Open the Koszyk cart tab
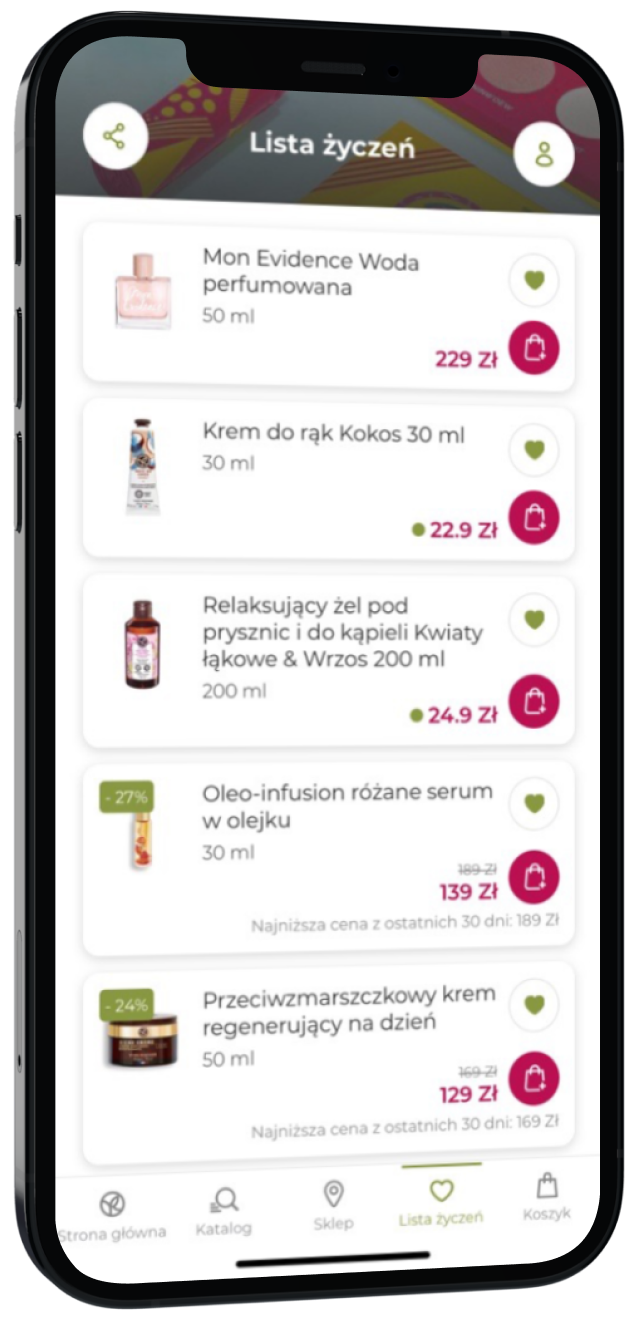This screenshot has height=1320, width=638. pyautogui.click(x=546, y=1197)
